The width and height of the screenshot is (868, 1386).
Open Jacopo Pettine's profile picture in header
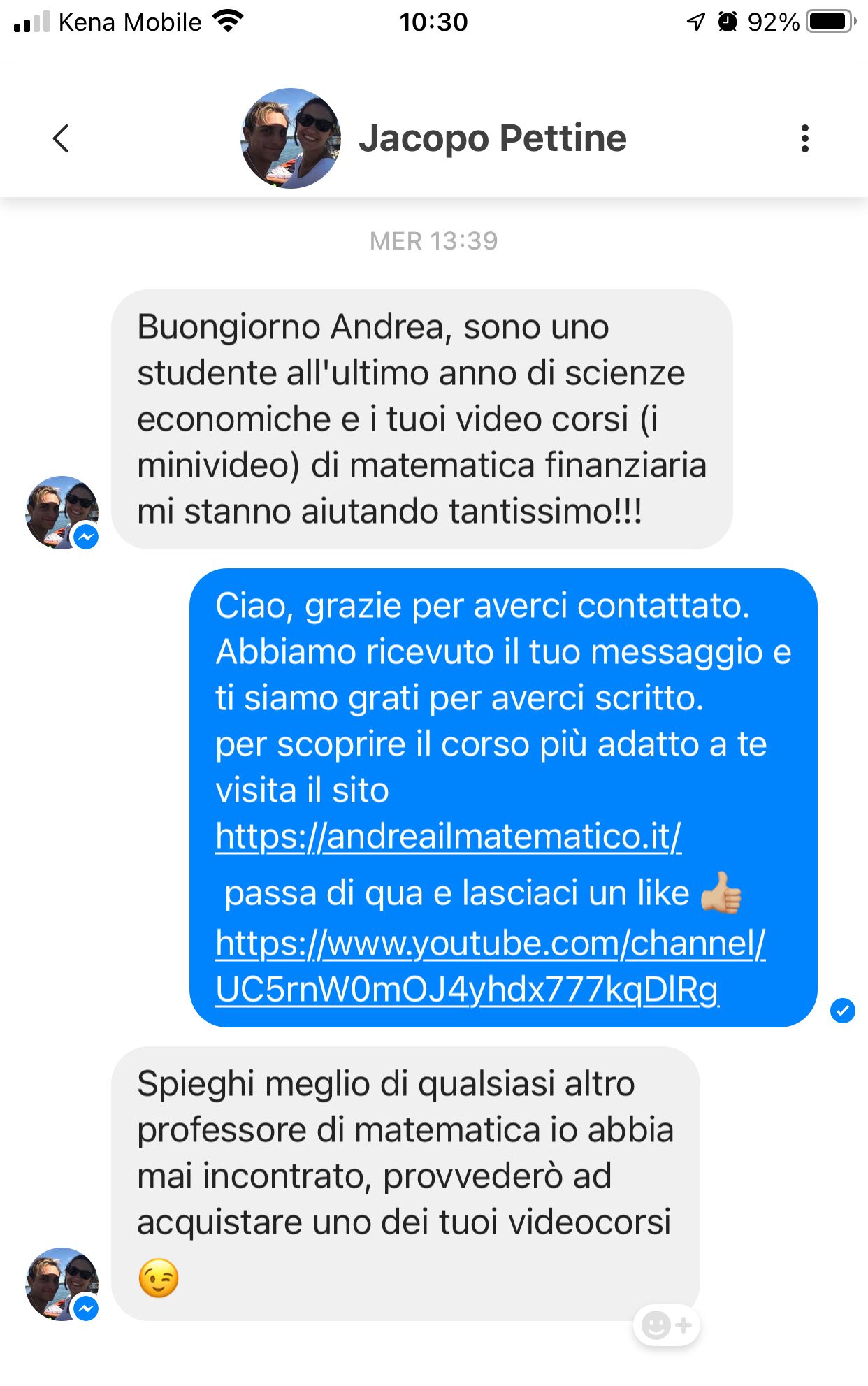[291, 138]
